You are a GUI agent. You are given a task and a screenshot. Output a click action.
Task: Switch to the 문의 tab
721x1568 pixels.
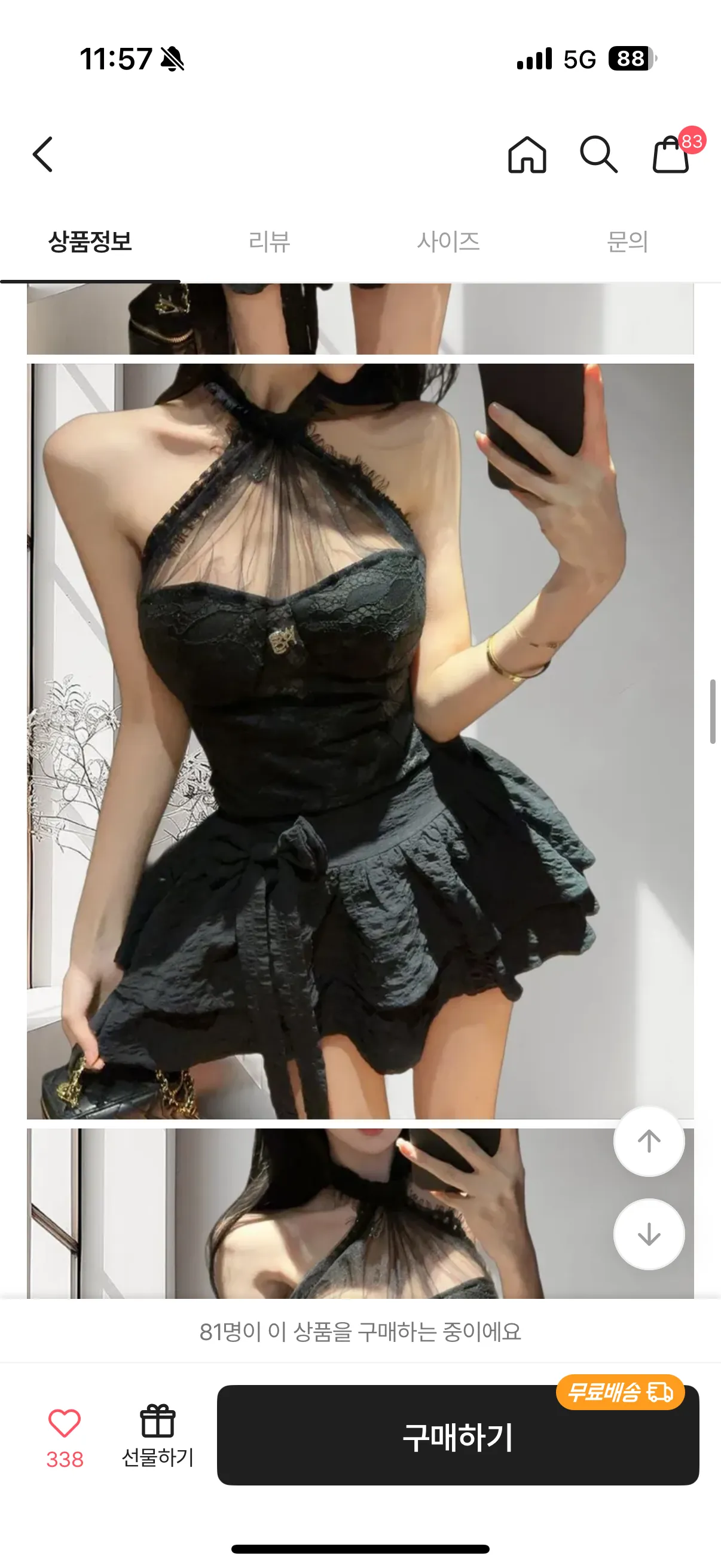[x=627, y=242]
